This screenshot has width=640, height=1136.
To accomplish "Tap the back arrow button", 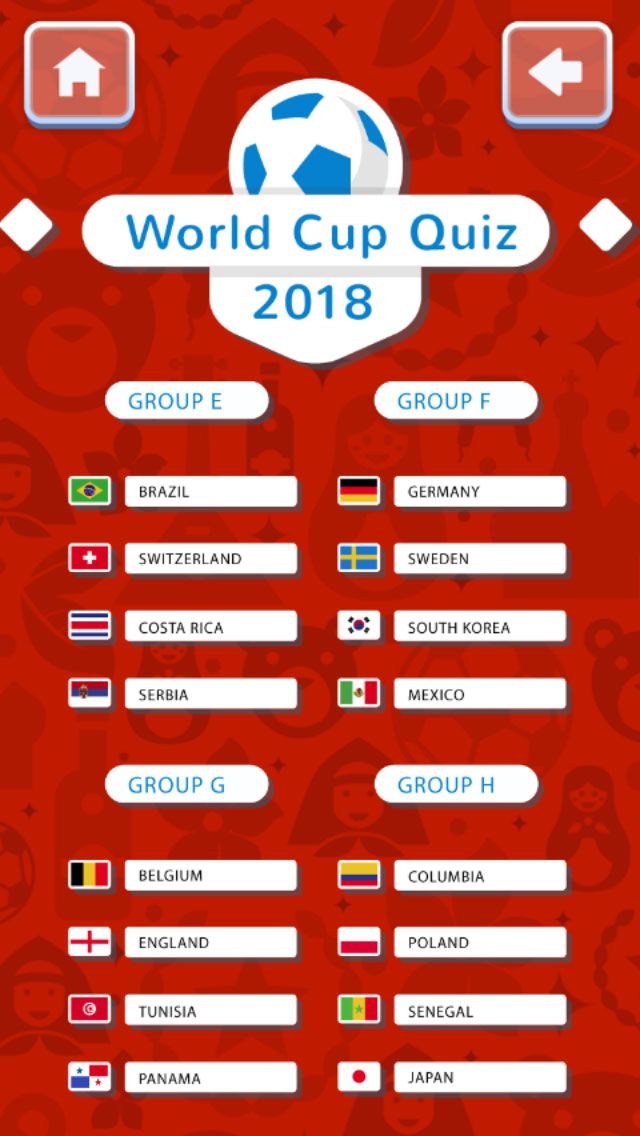I will (x=557, y=73).
